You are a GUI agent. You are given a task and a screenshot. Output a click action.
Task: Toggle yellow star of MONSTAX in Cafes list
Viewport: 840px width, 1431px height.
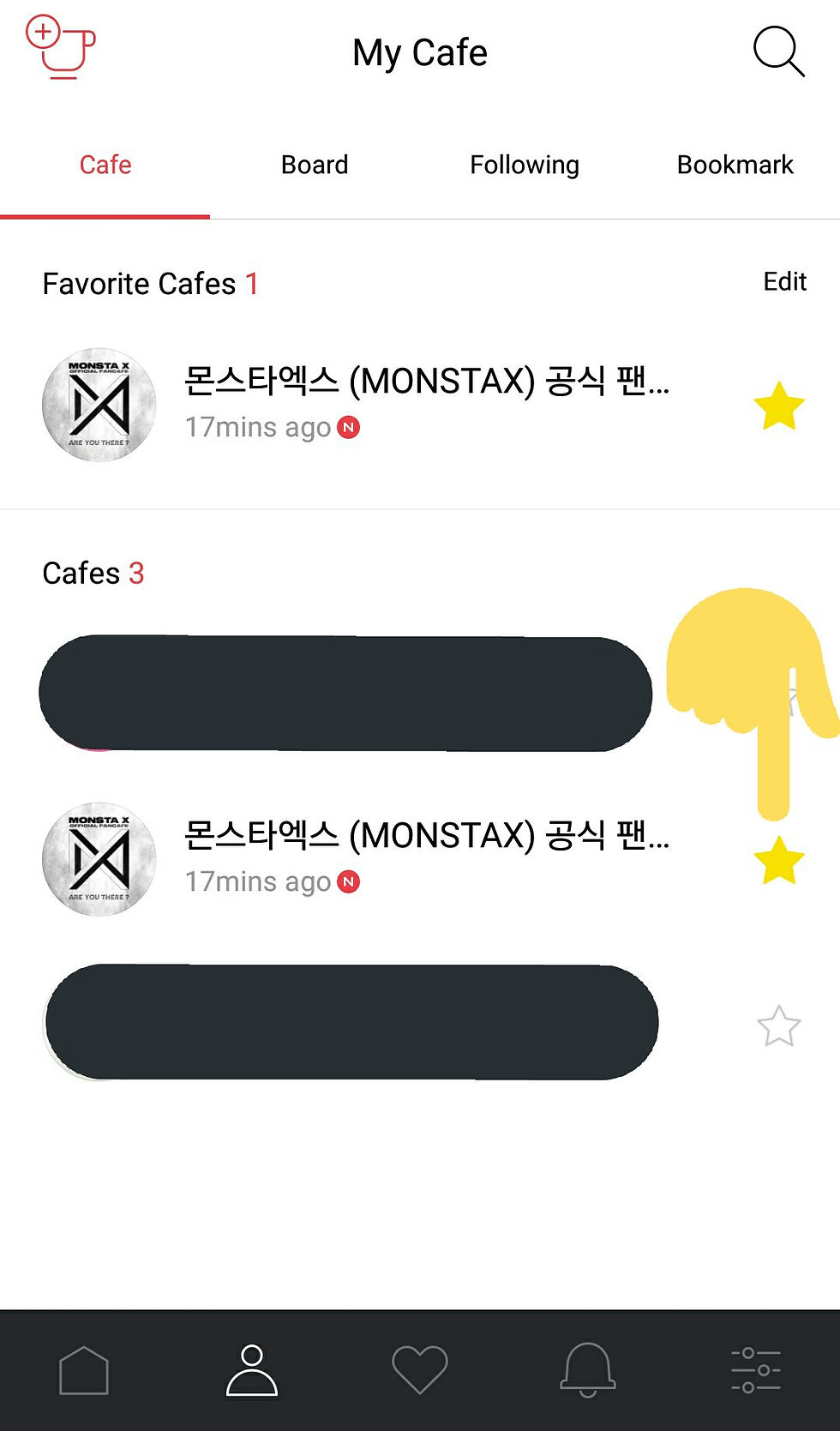click(x=778, y=860)
